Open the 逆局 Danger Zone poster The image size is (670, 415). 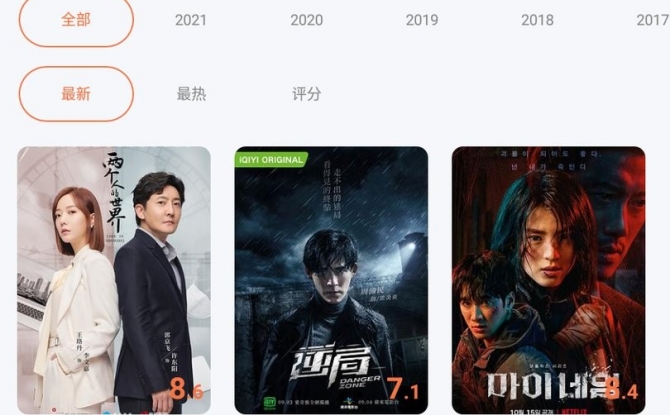coord(331,280)
